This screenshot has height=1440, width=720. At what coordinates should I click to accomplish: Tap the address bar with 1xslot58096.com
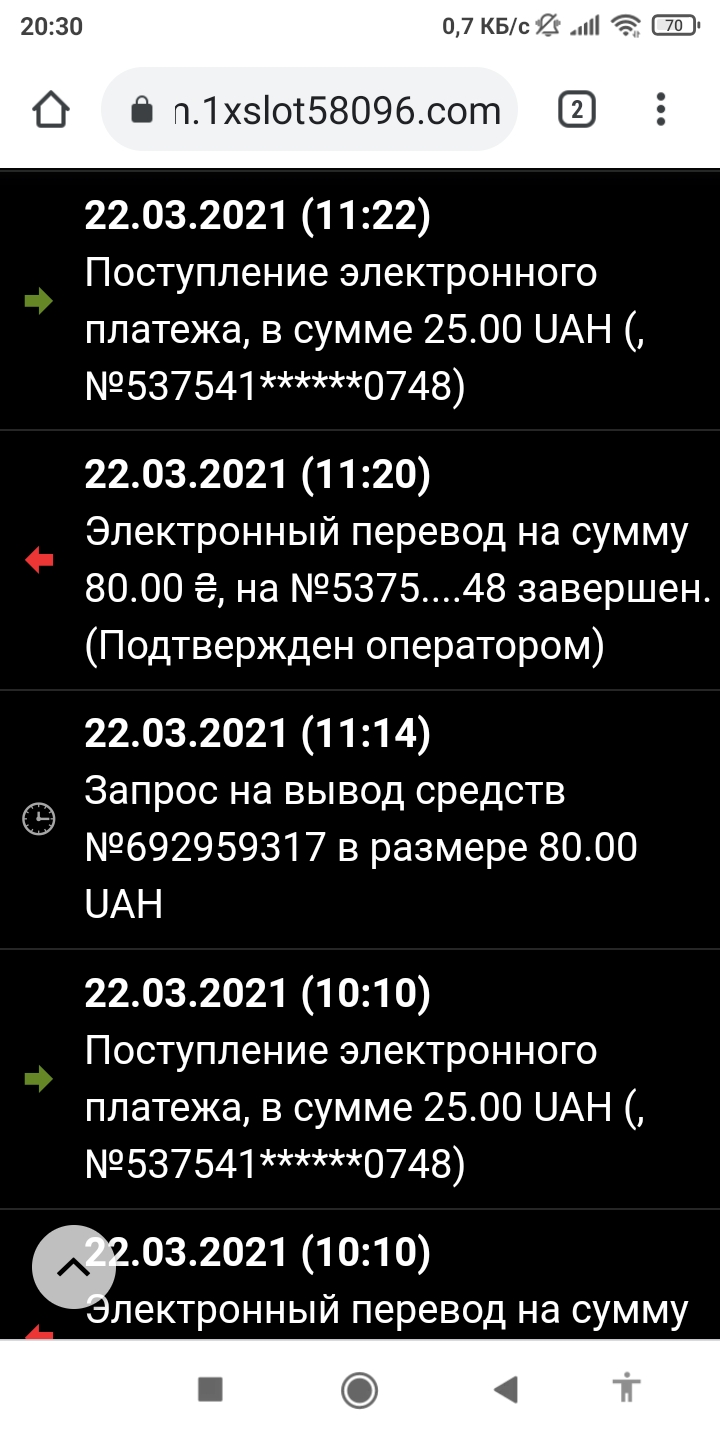310,110
